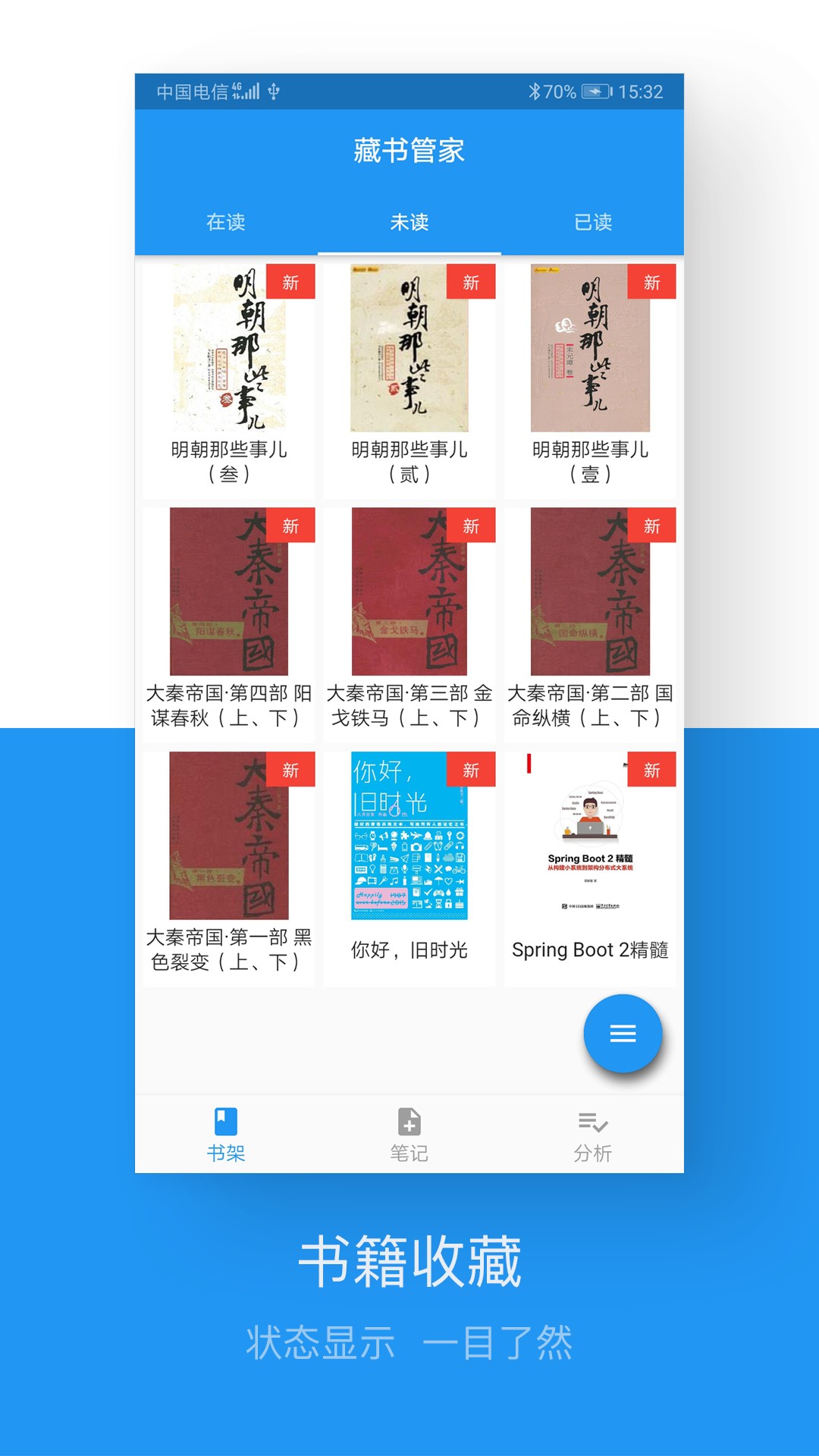This screenshot has height=1456, width=819.
Task: Tap the blue floating action menu button
Action: click(623, 1032)
